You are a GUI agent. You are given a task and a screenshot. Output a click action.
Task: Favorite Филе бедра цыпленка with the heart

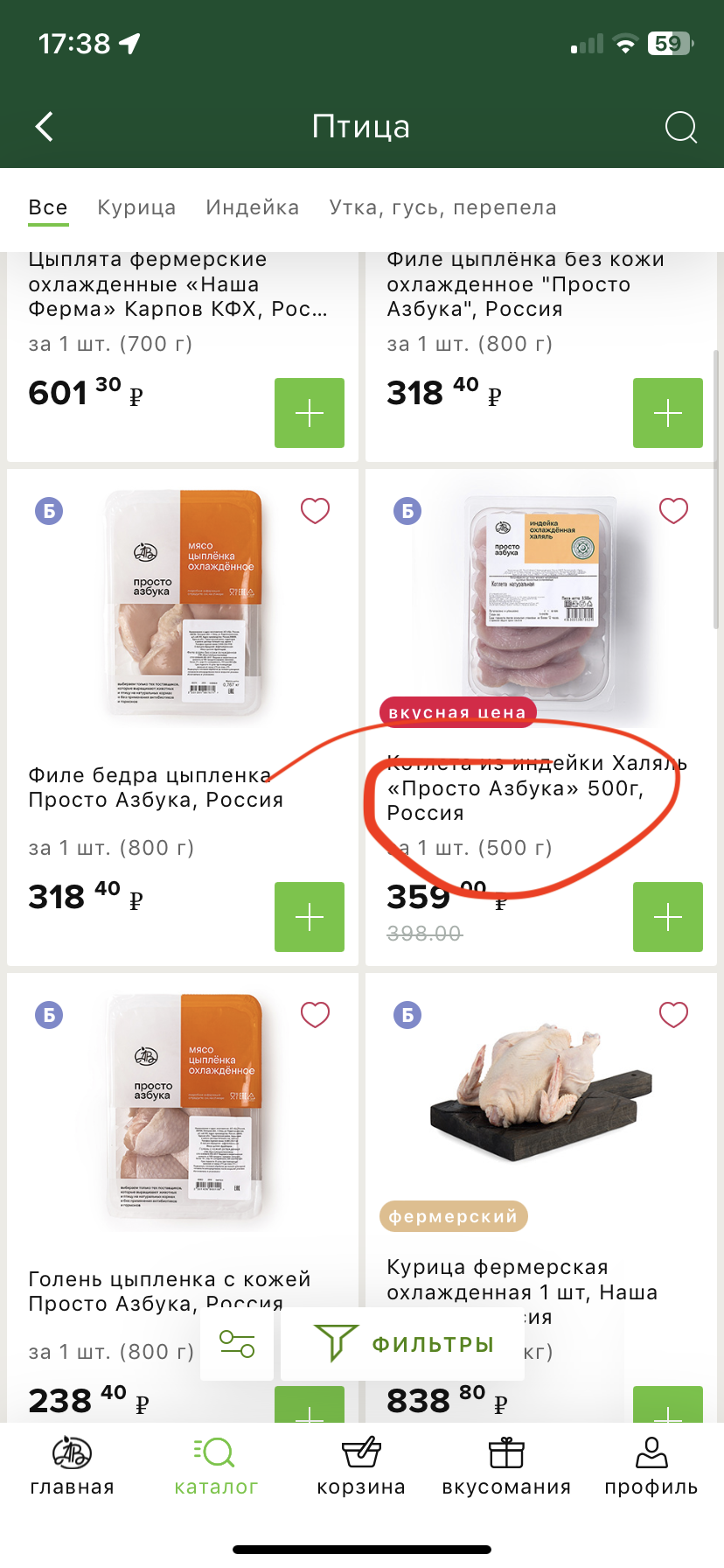coord(315,510)
